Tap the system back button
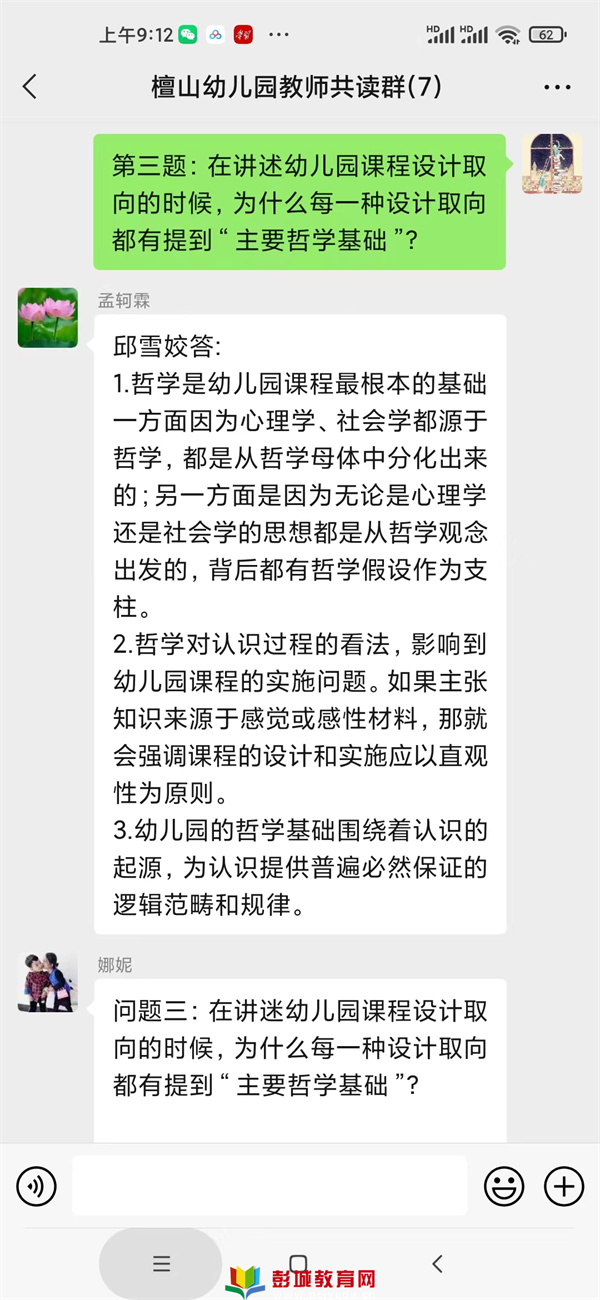Viewport: 600px width, 1300px height. (437, 1264)
